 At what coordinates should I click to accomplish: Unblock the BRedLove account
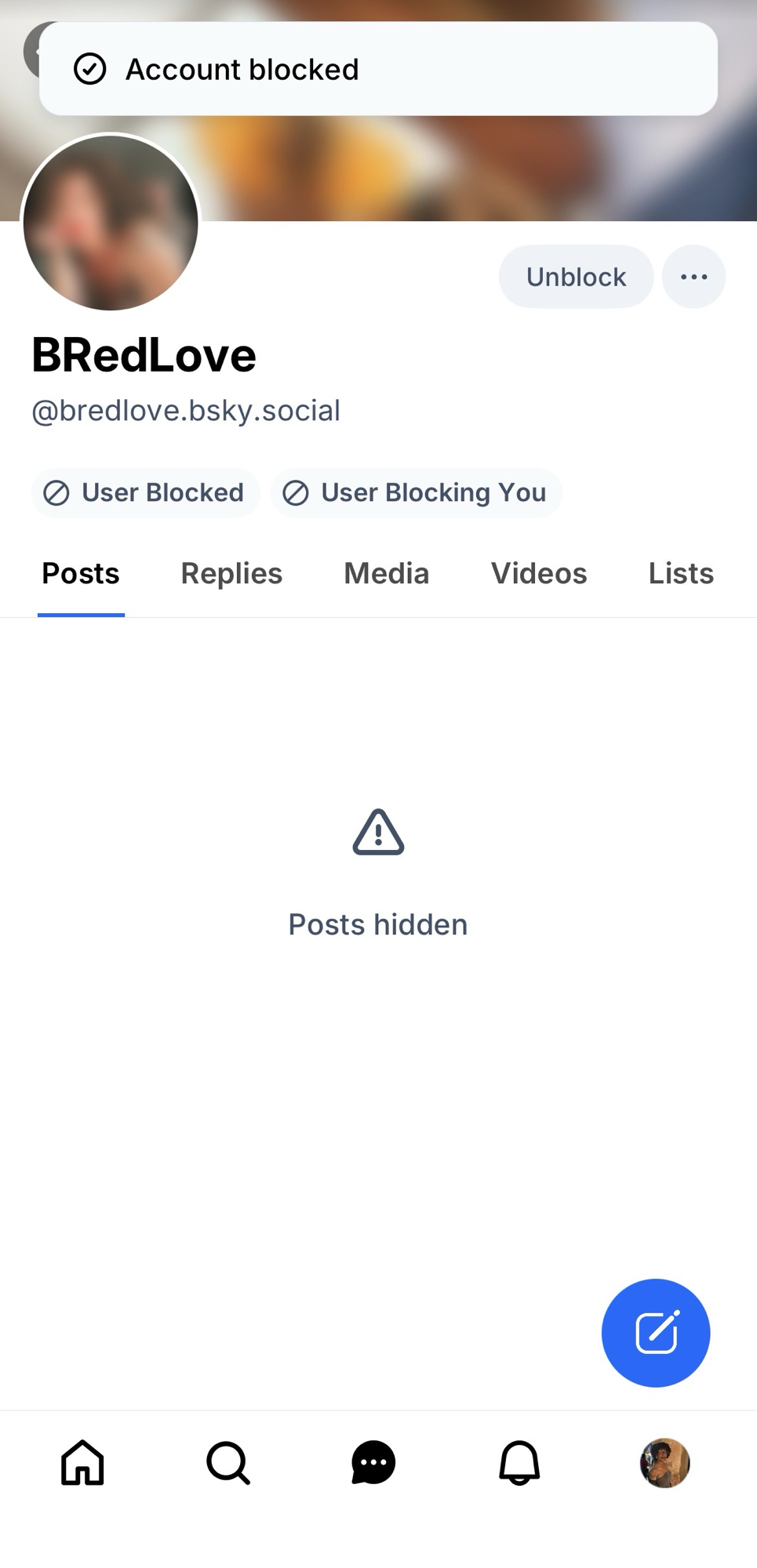pos(576,277)
